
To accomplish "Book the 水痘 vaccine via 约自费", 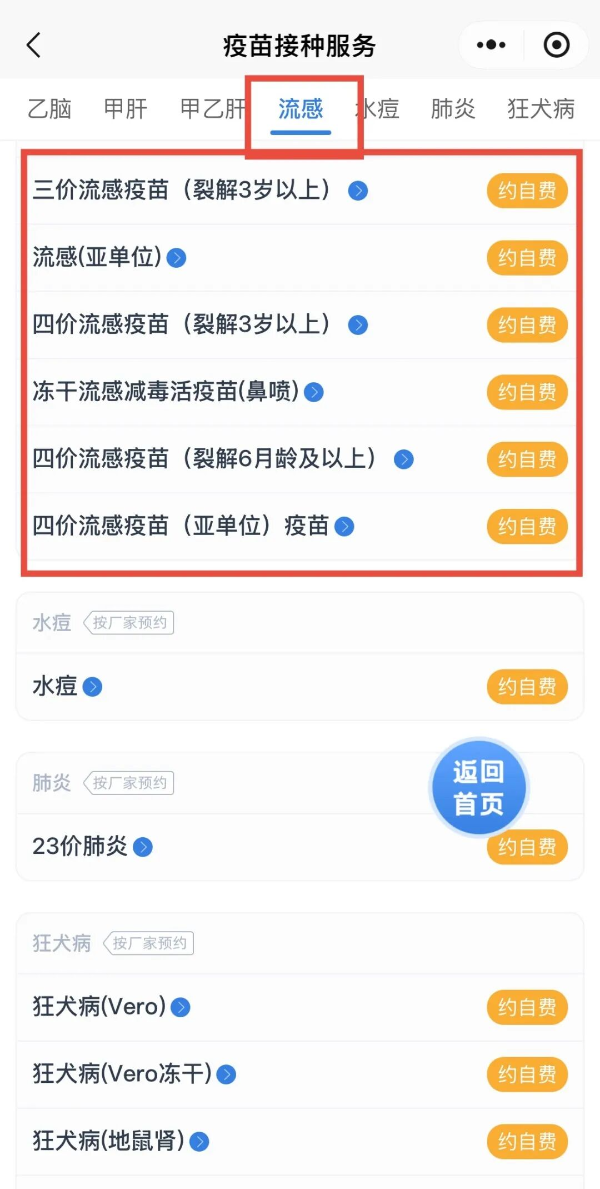I will coord(527,687).
